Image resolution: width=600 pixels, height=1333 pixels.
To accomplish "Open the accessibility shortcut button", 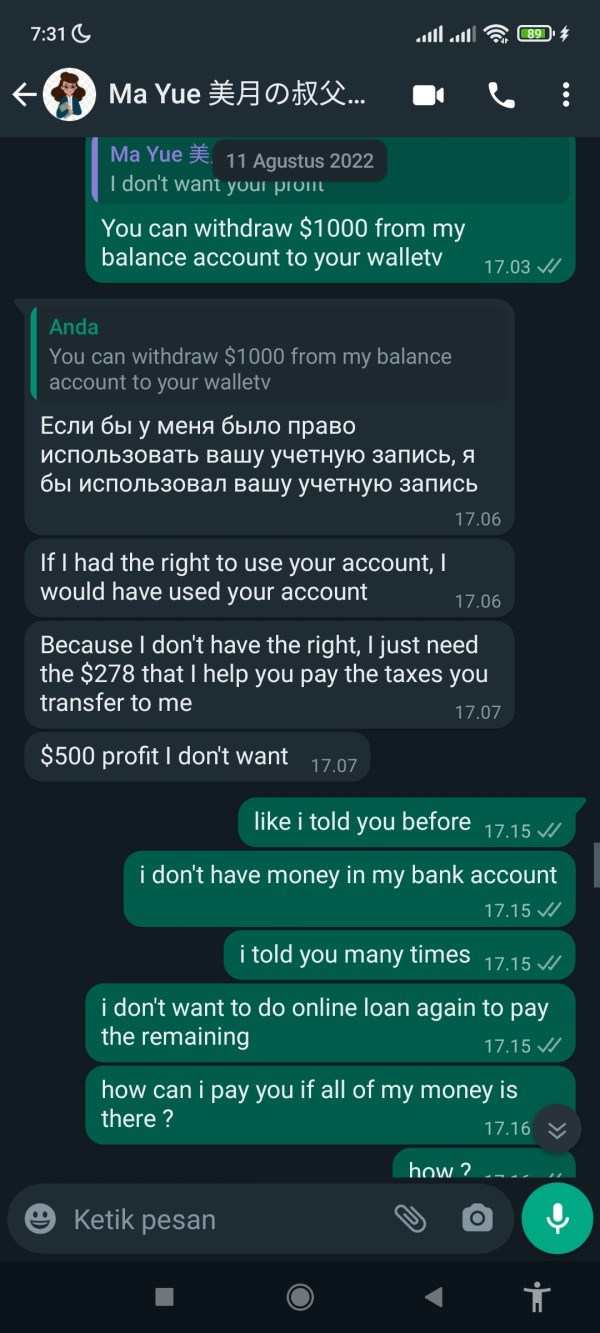I will coord(537,1297).
